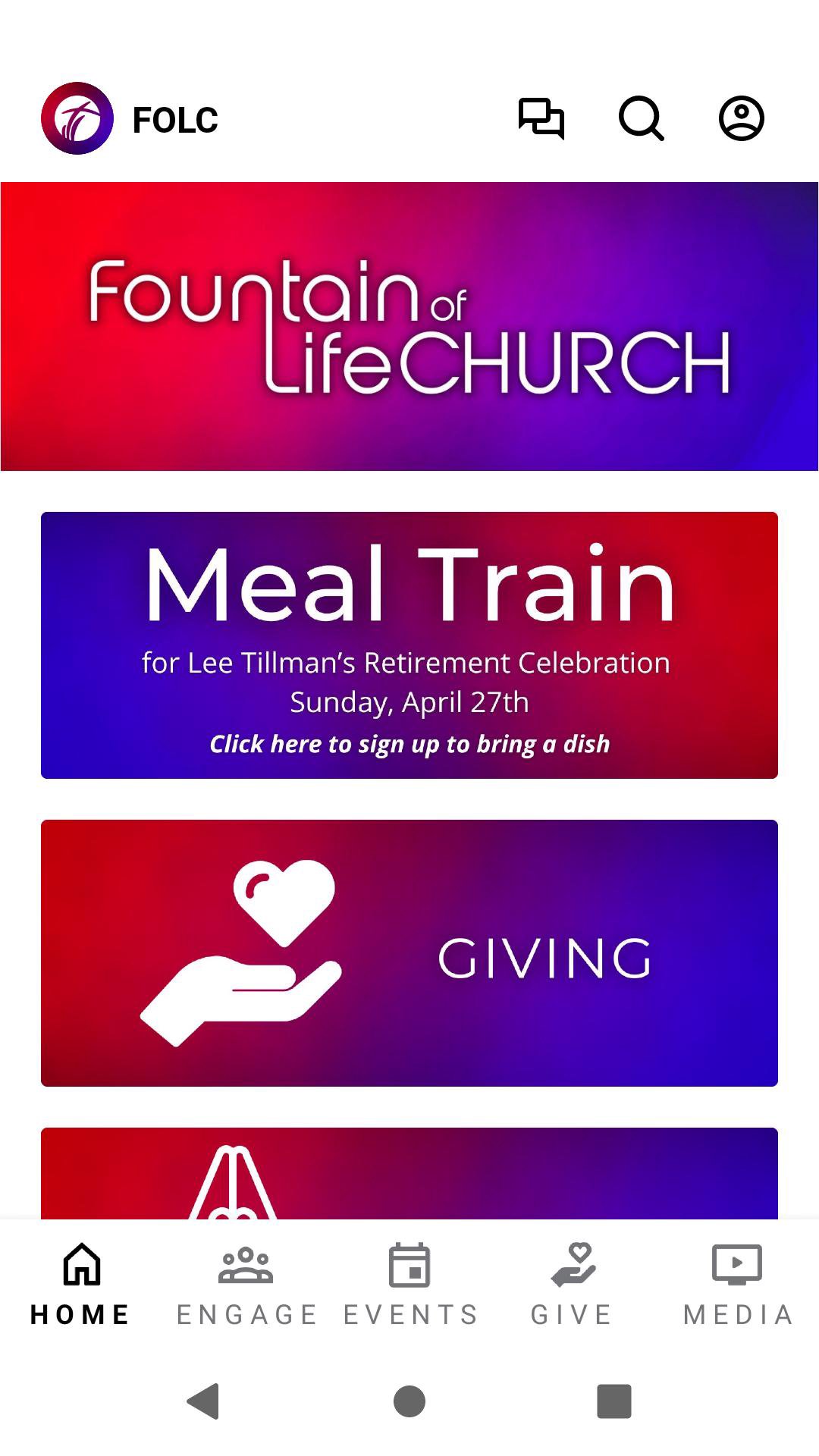This screenshot has height=1456, width=819.
Task: Open the messages chat icon
Action: click(x=541, y=118)
